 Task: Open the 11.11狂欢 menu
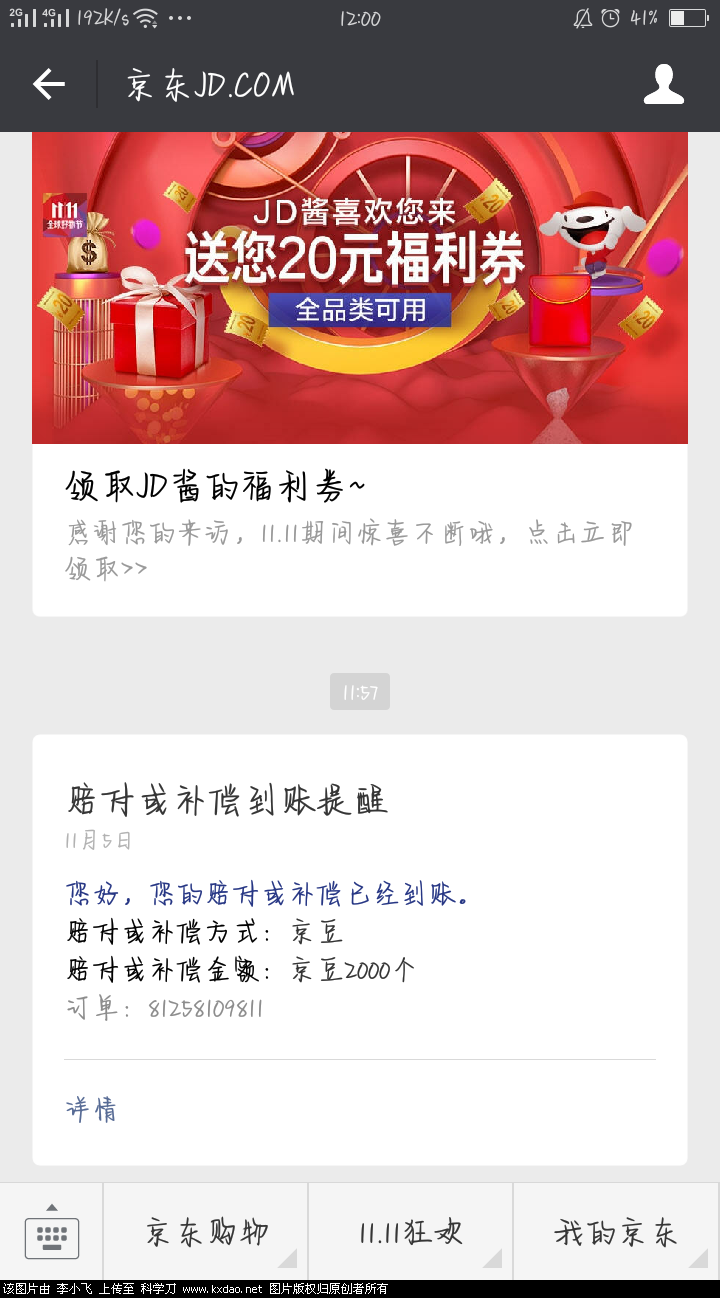coord(409,1232)
